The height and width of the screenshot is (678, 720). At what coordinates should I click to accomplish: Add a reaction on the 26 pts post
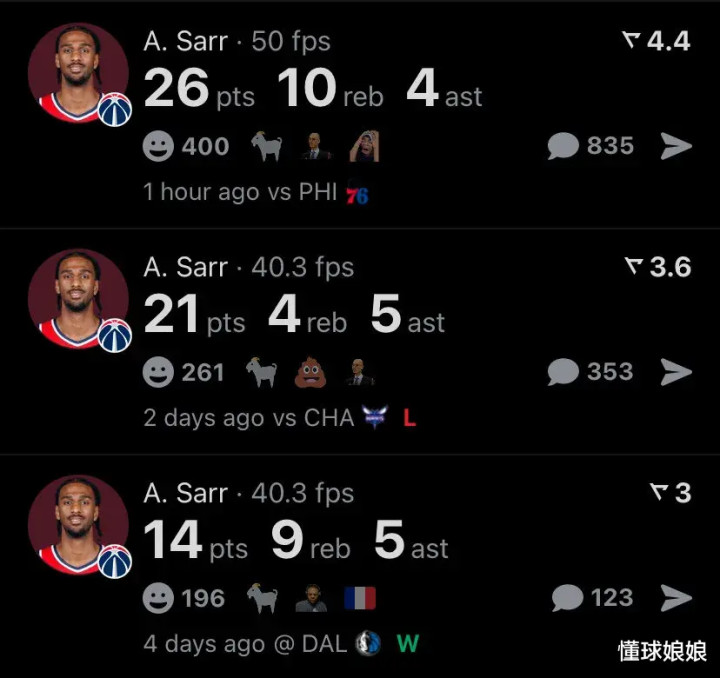point(158,147)
